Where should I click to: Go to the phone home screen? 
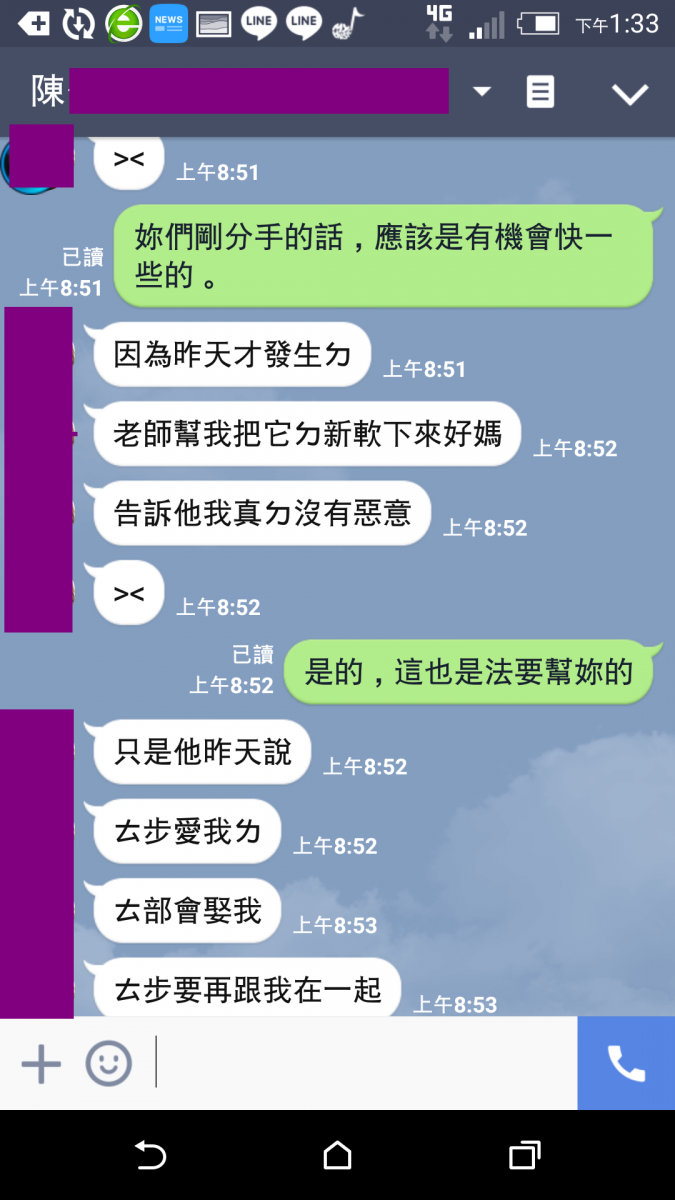pyautogui.click(x=337, y=1156)
